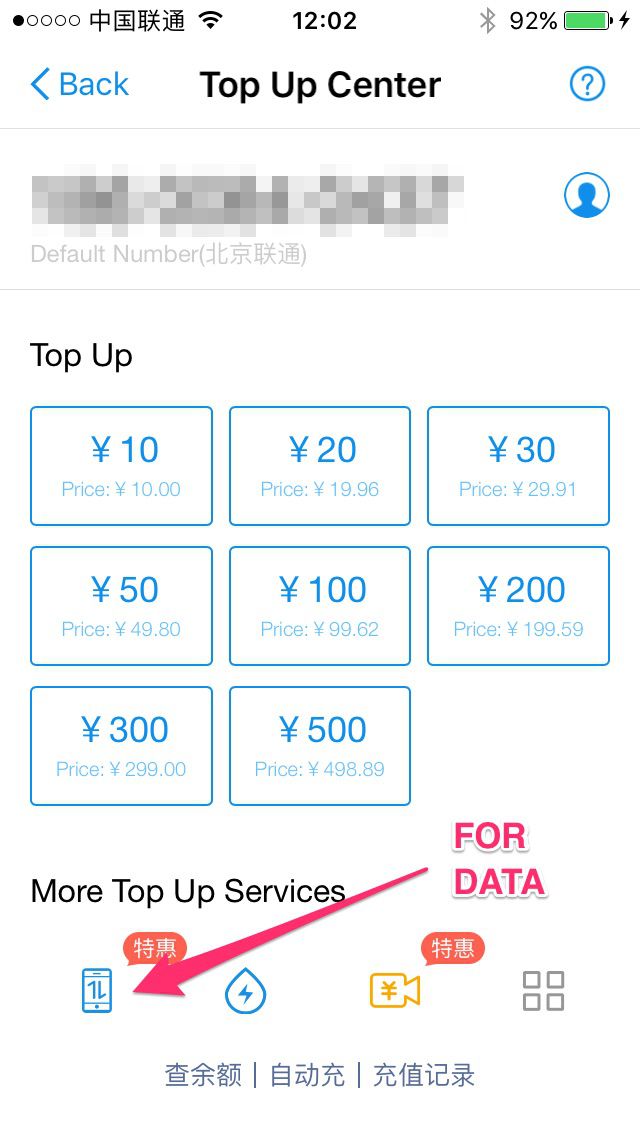
Task: Open the yellow video membership top up icon
Action: (395, 990)
